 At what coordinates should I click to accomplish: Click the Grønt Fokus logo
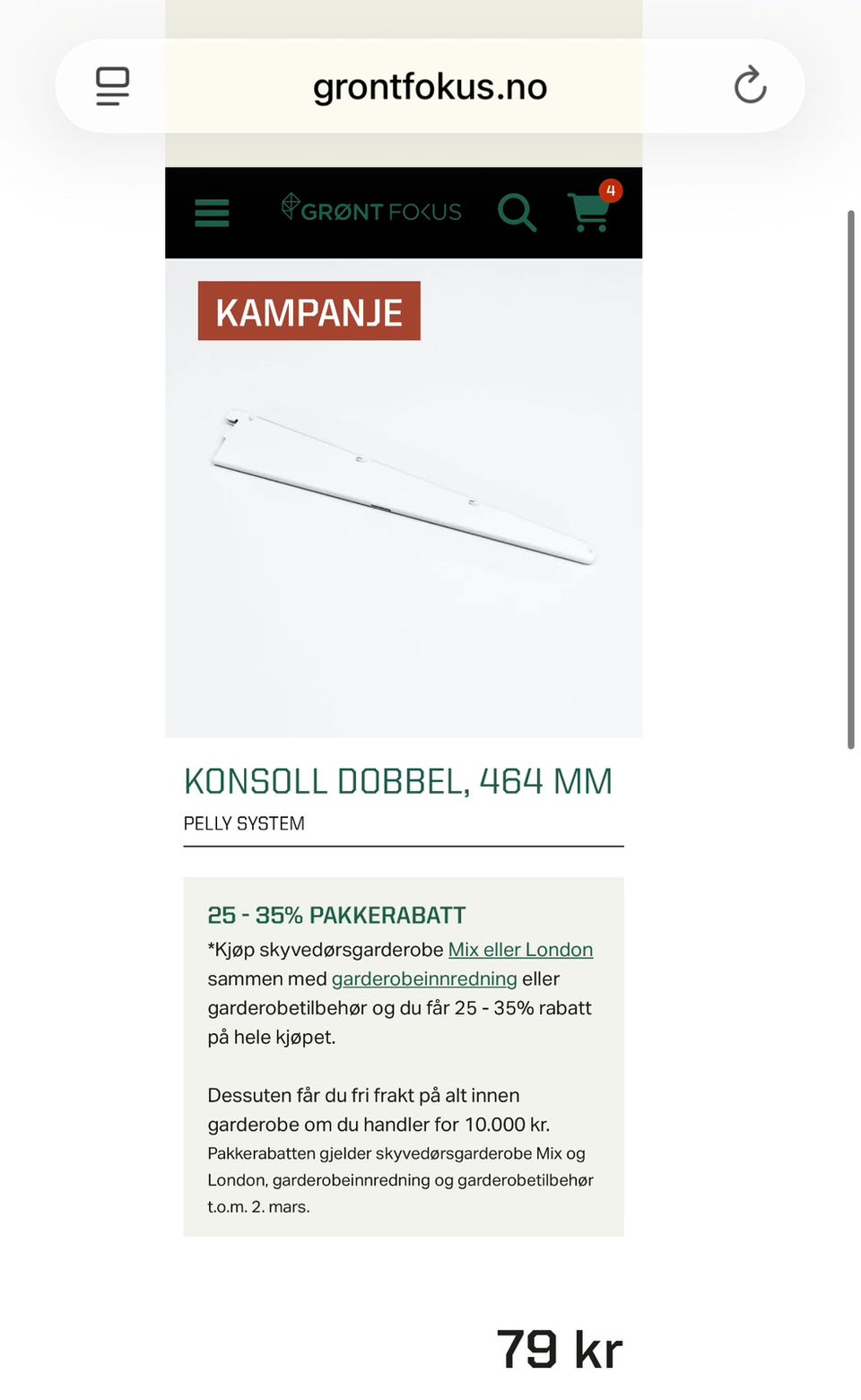371,211
